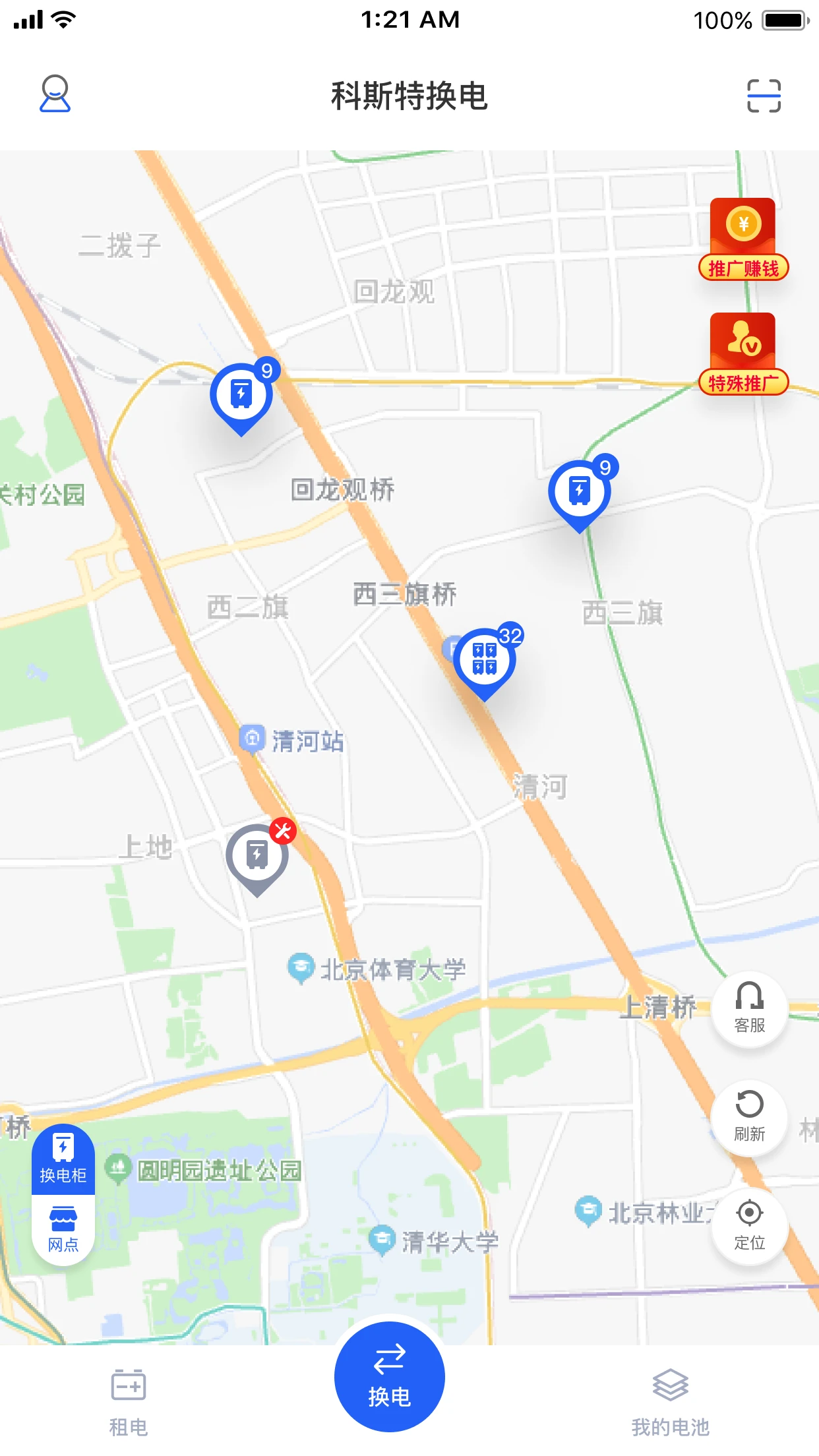819x1456 pixels.
Task: Click the 客服 customer service icon
Action: pos(748,1010)
